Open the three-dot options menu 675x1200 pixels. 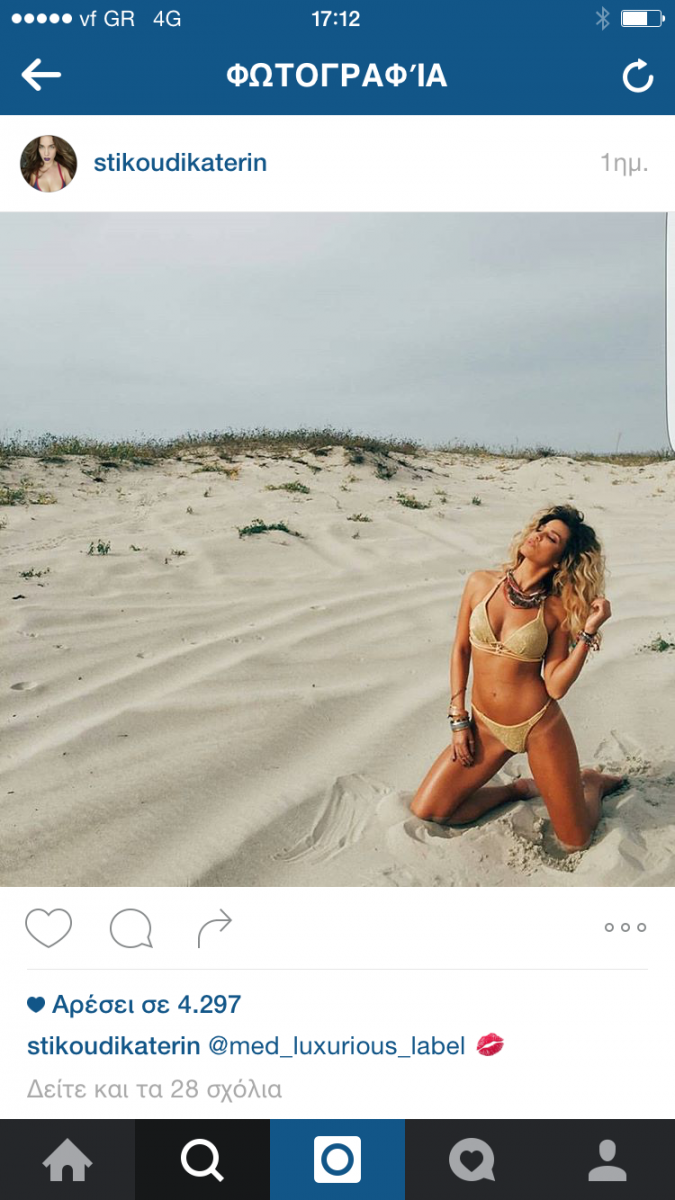625,928
